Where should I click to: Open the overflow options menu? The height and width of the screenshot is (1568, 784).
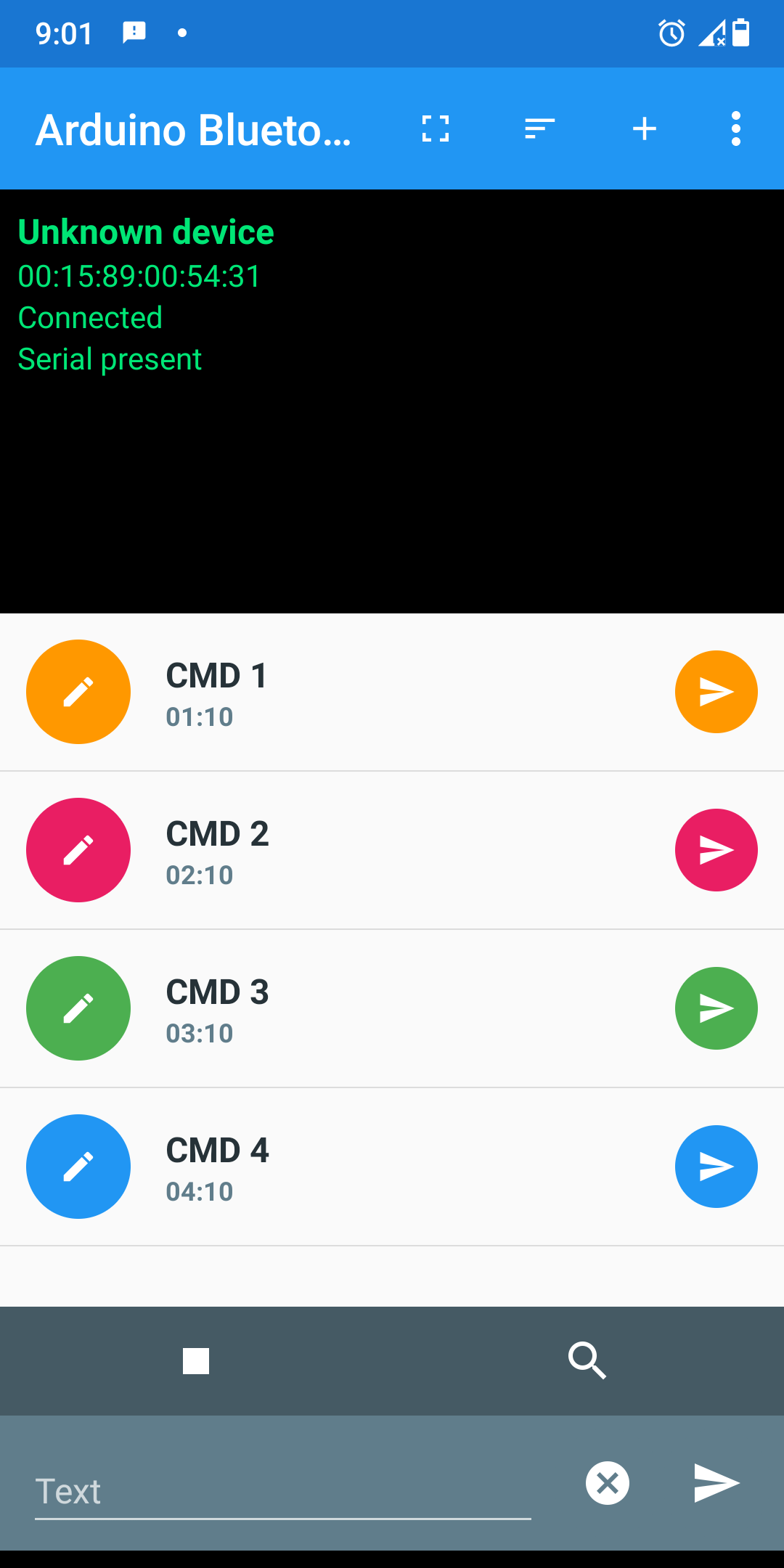[x=735, y=128]
